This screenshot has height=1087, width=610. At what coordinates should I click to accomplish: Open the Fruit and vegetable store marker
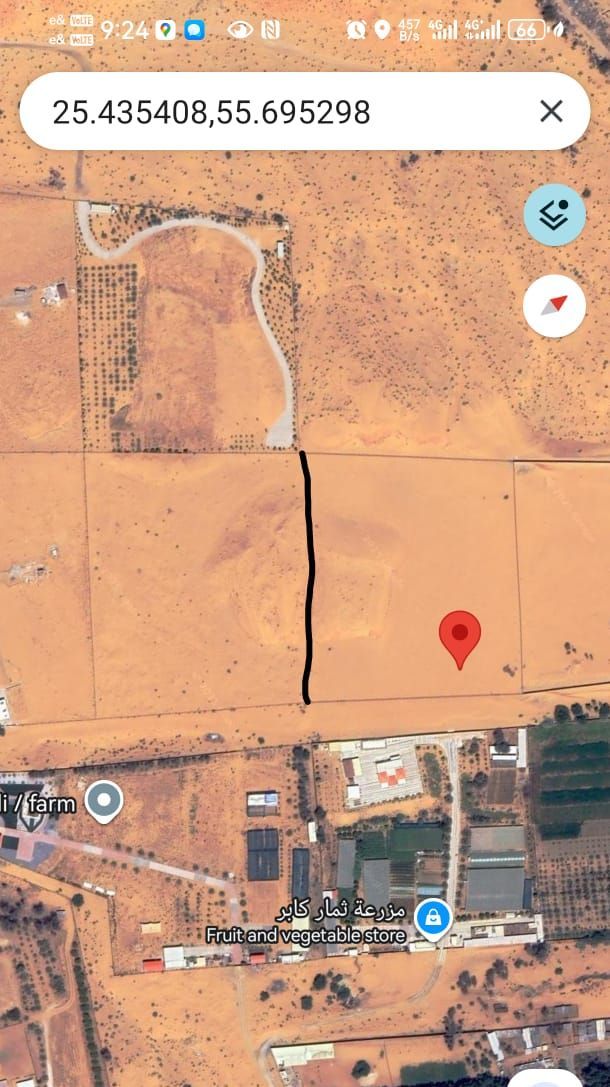433,917
